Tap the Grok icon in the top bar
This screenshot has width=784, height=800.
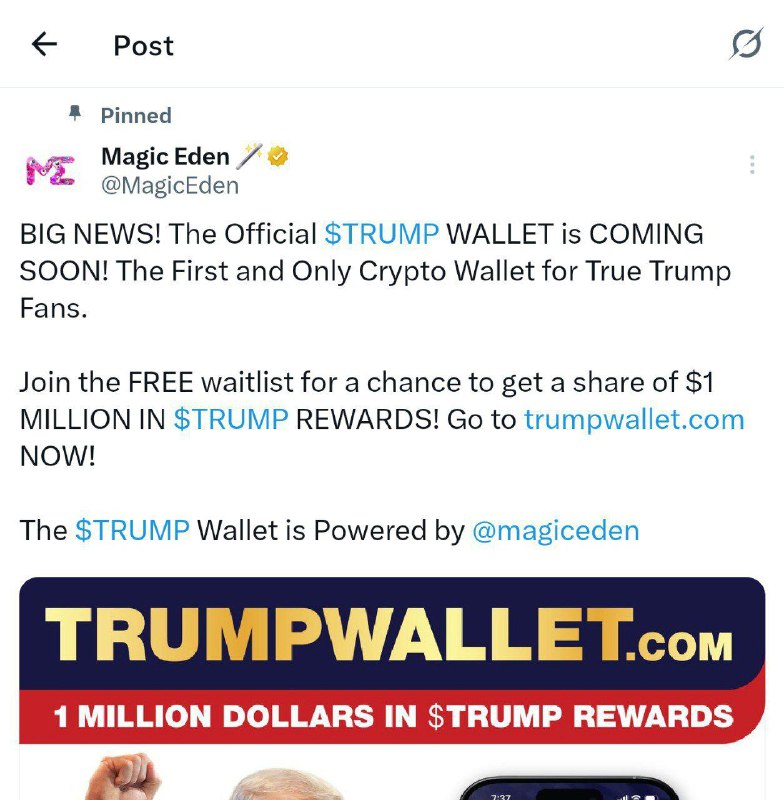745,44
